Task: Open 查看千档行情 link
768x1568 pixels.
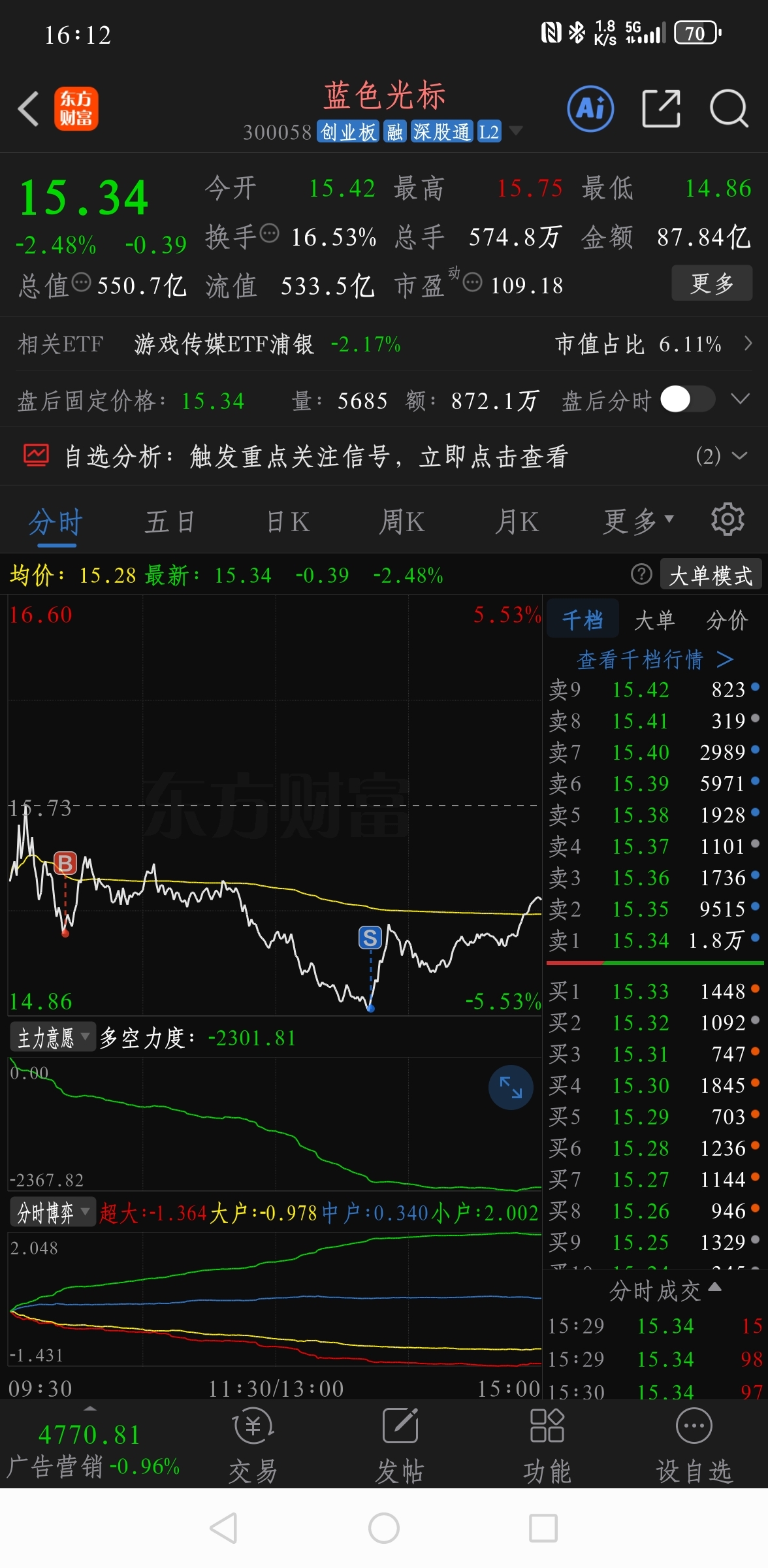Action: pyautogui.click(x=655, y=659)
